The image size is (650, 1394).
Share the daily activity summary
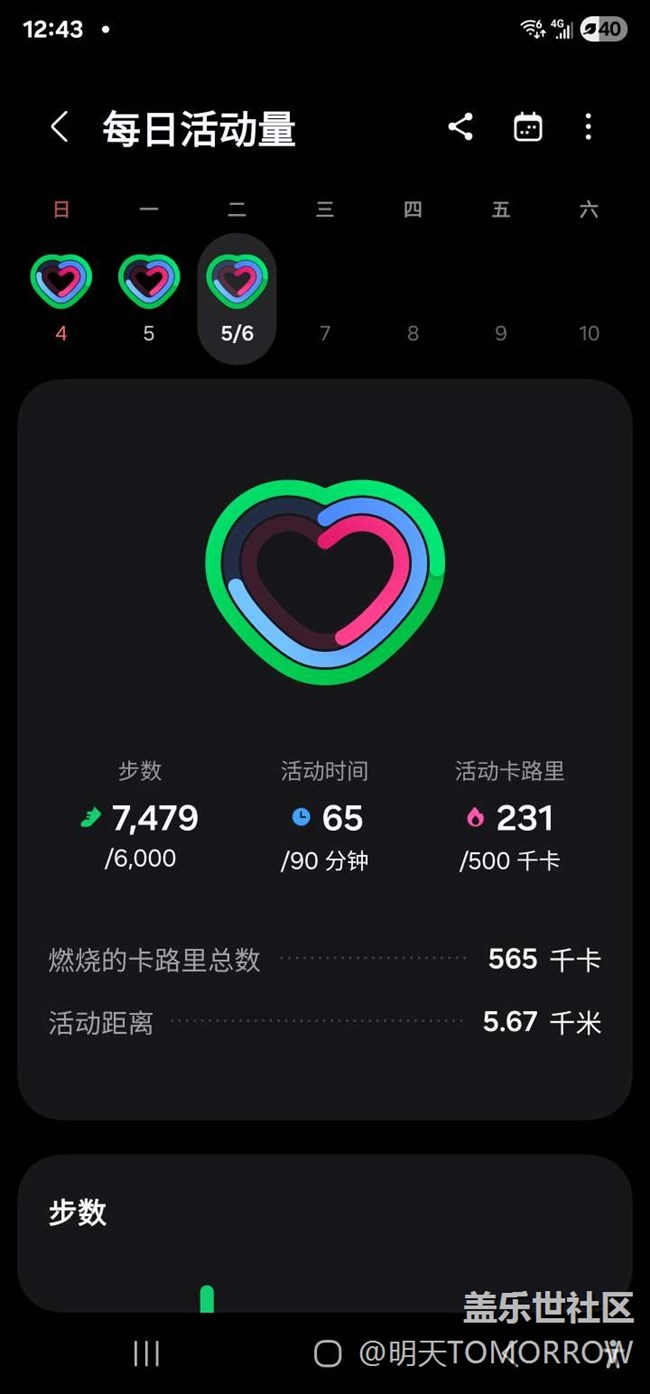coord(460,127)
